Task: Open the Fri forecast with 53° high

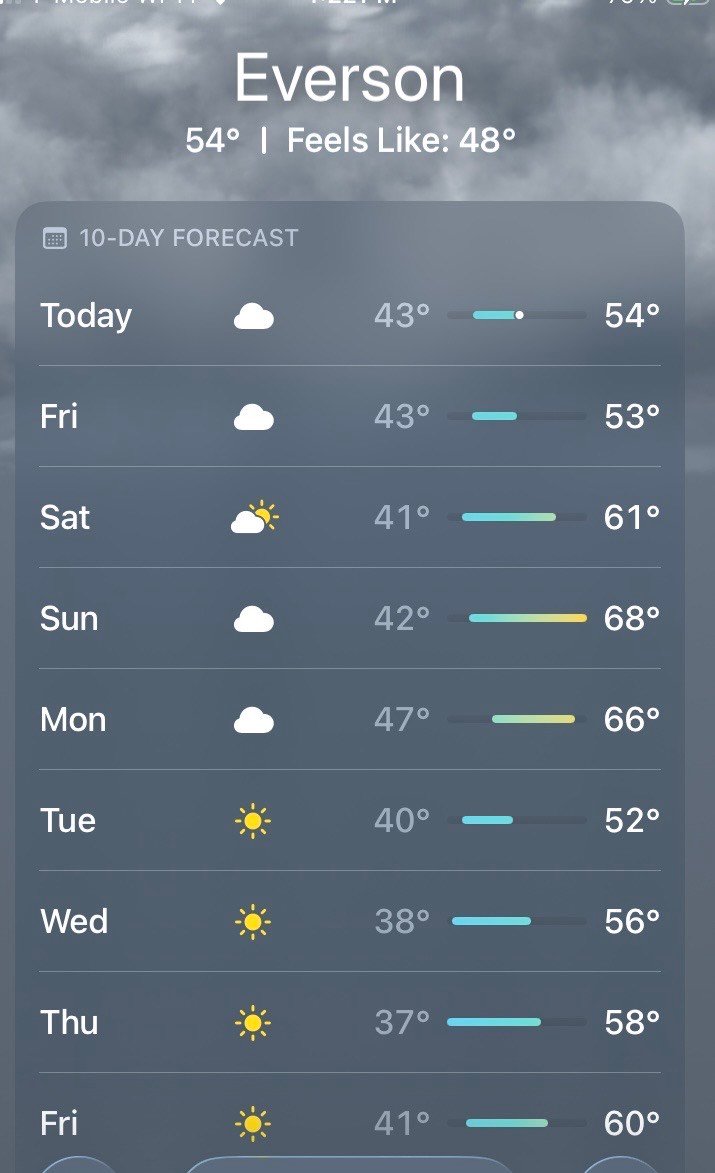Action: (x=349, y=416)
